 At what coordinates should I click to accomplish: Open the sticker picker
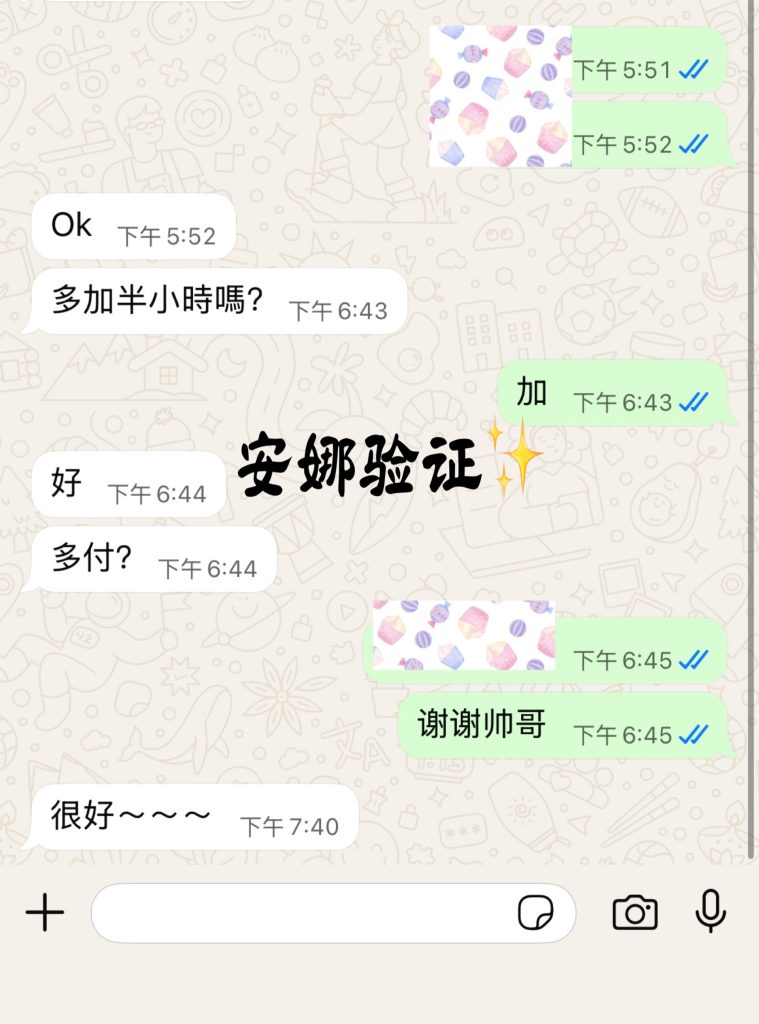[536, 913]
